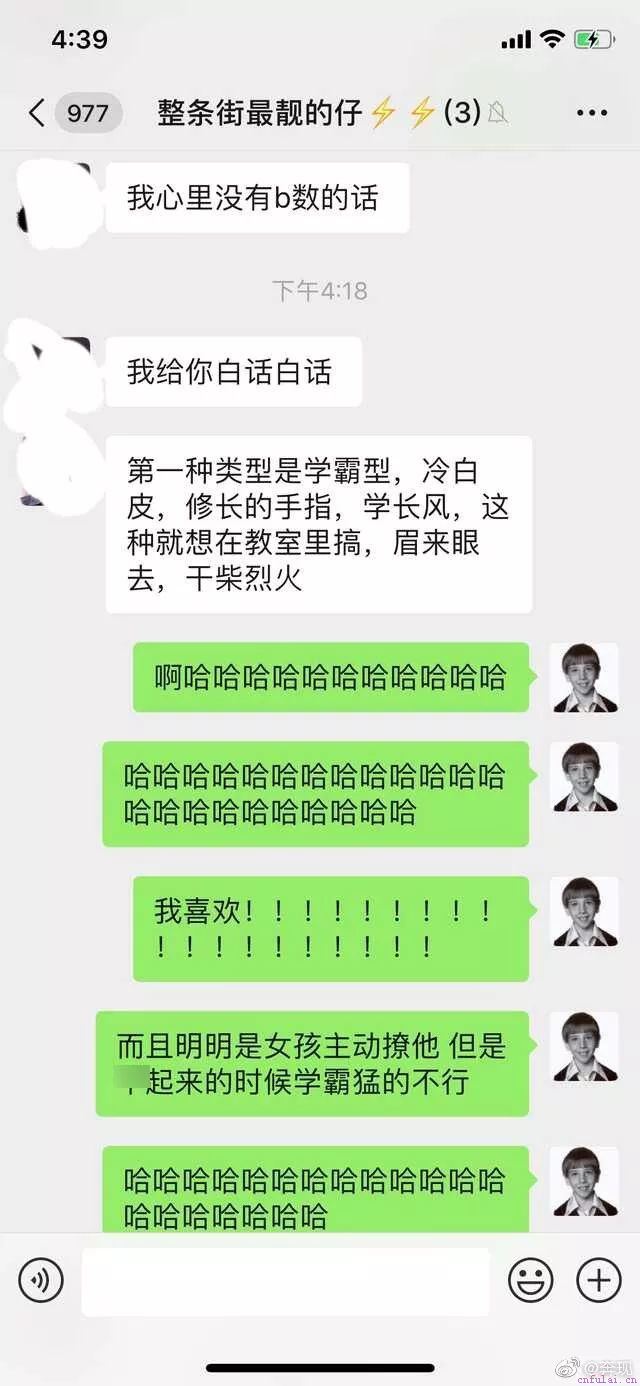The width and height of the screenshot is (640, 1386).
Task: Open the group chat options menu
Action: [591, 113]
